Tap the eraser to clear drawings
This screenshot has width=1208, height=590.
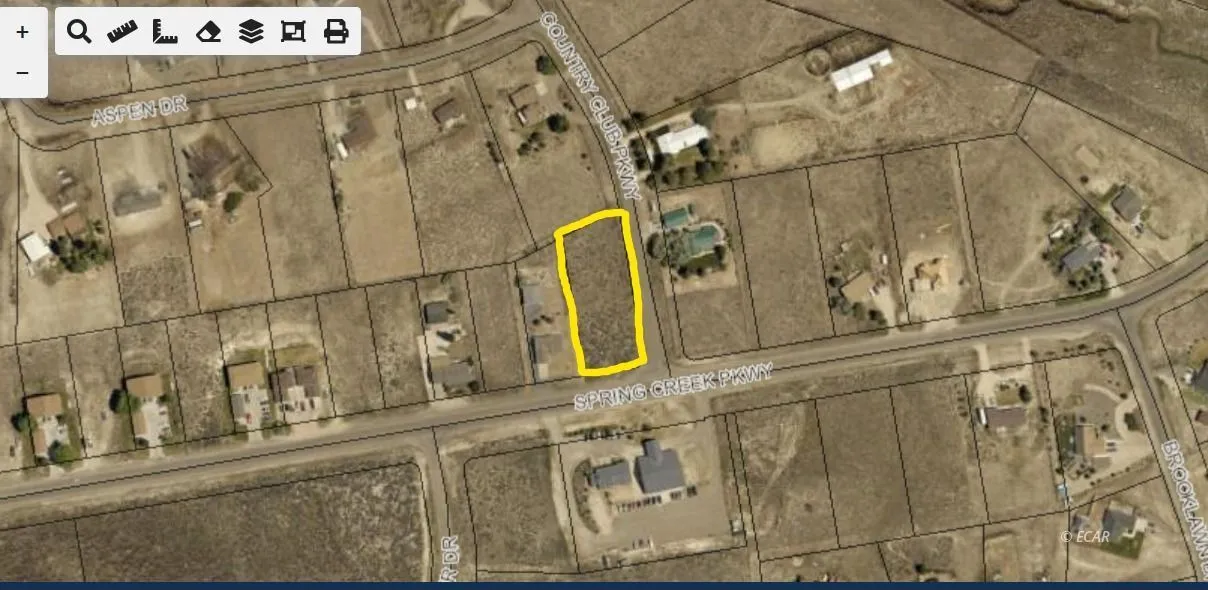(208, 32)
